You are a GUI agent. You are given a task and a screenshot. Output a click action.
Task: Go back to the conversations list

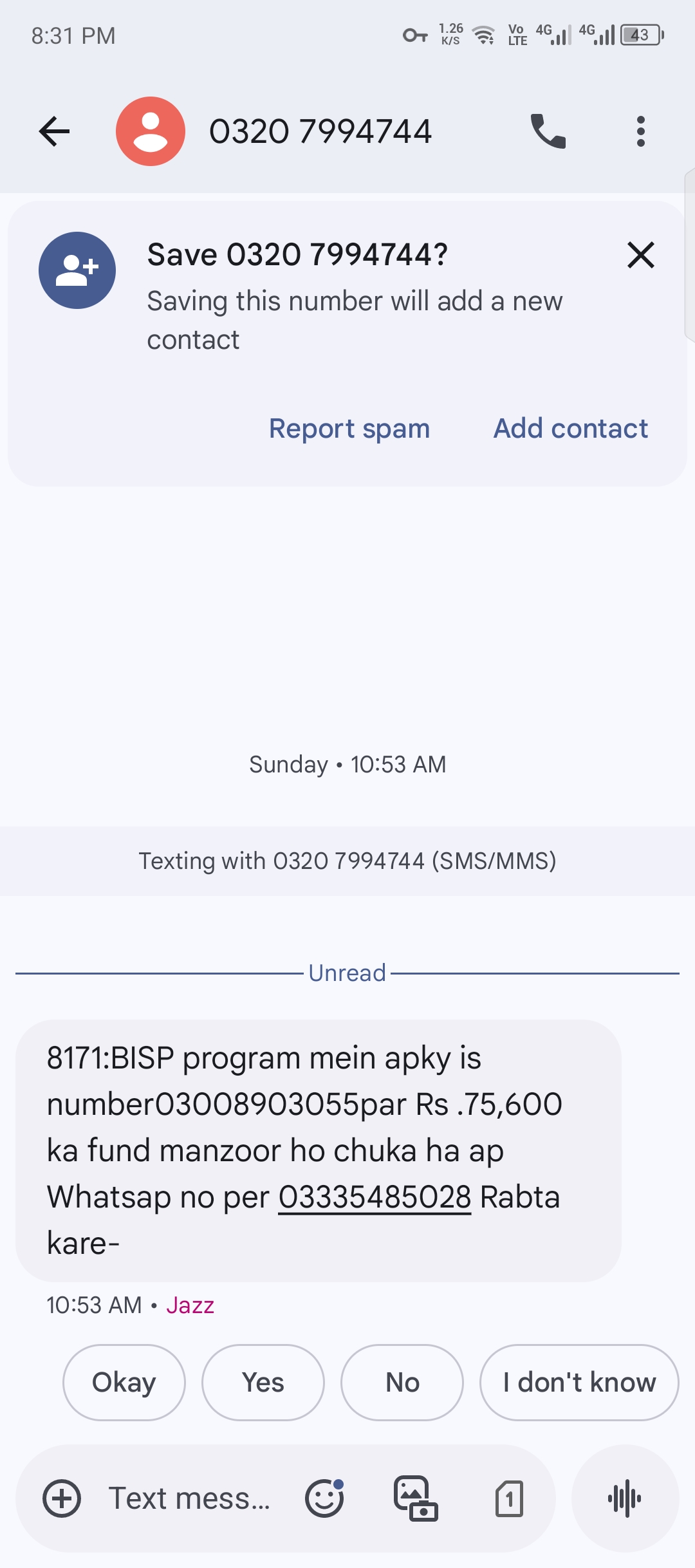pos(54,131)
